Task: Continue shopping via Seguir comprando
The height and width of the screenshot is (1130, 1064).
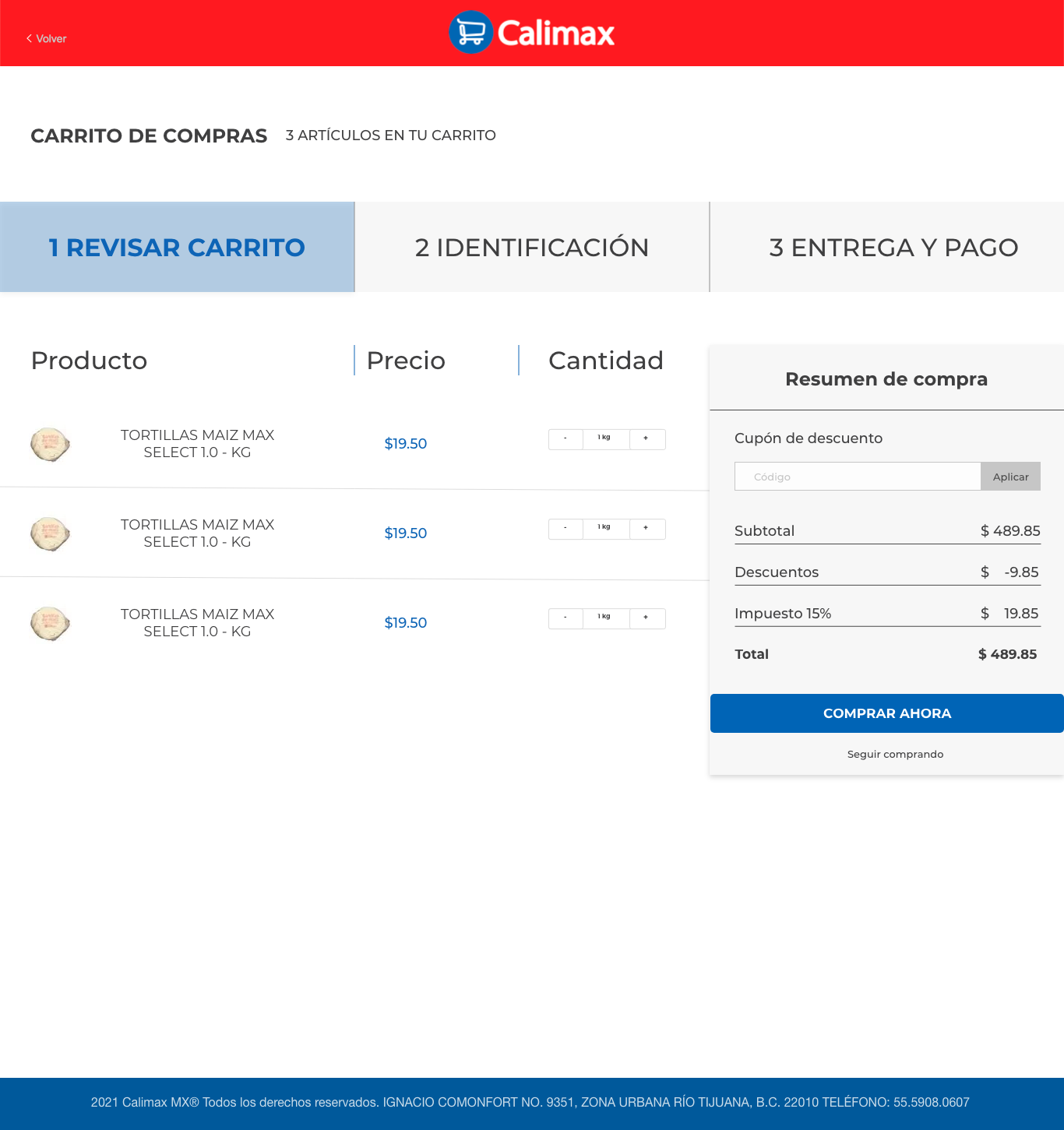Action: (x=895, y=754)
